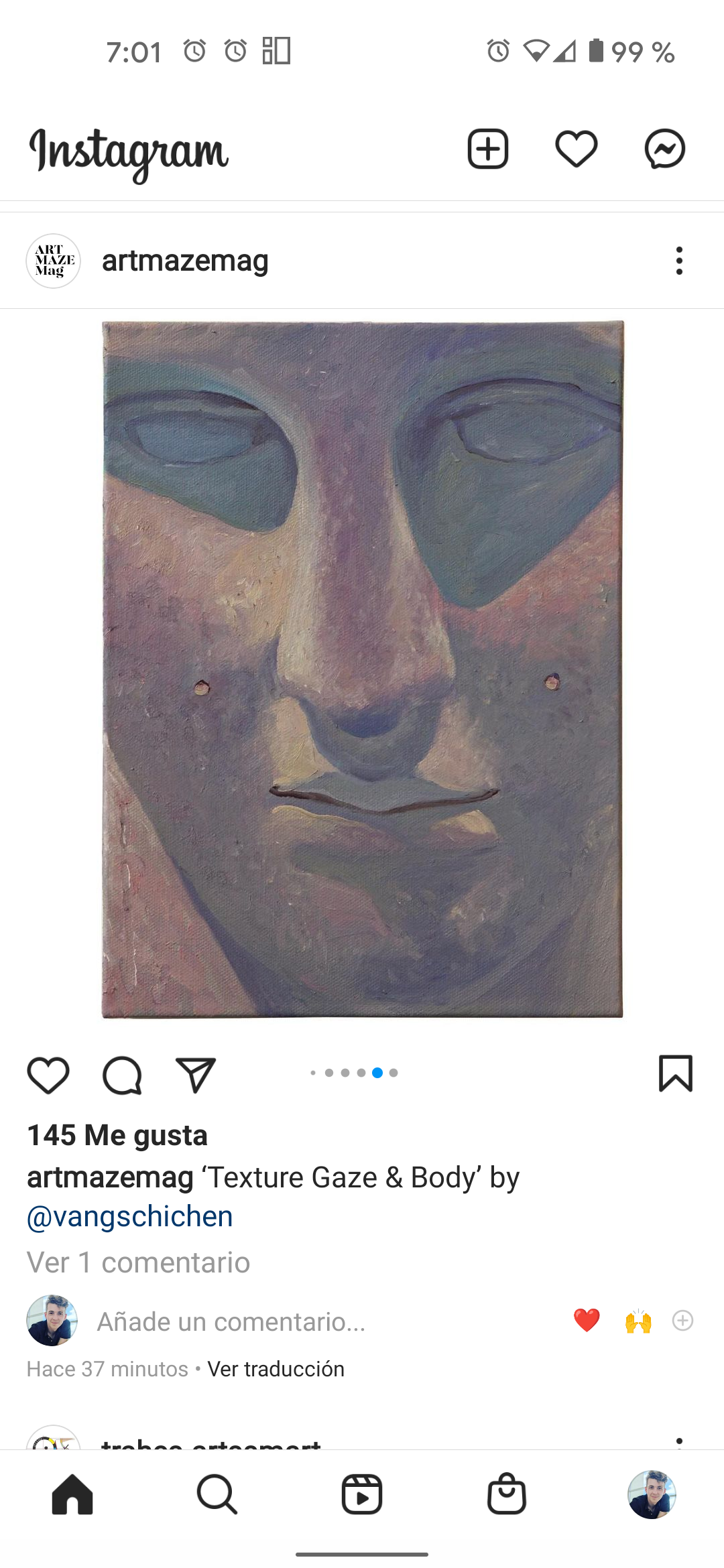The width and height of the screenshot is (724, 1568).
Task: Tap Ver traducción for the caption
Action: click(276, 1369)
